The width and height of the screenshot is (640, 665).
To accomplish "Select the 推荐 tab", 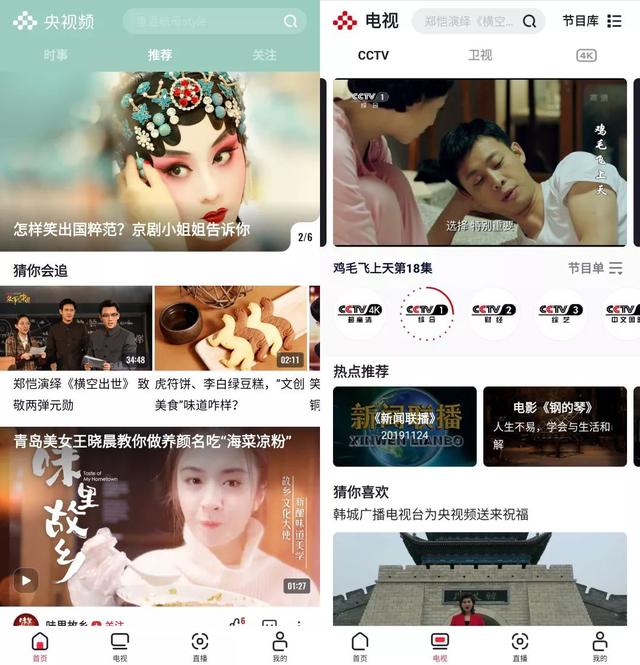I will [x=160, y=55].
